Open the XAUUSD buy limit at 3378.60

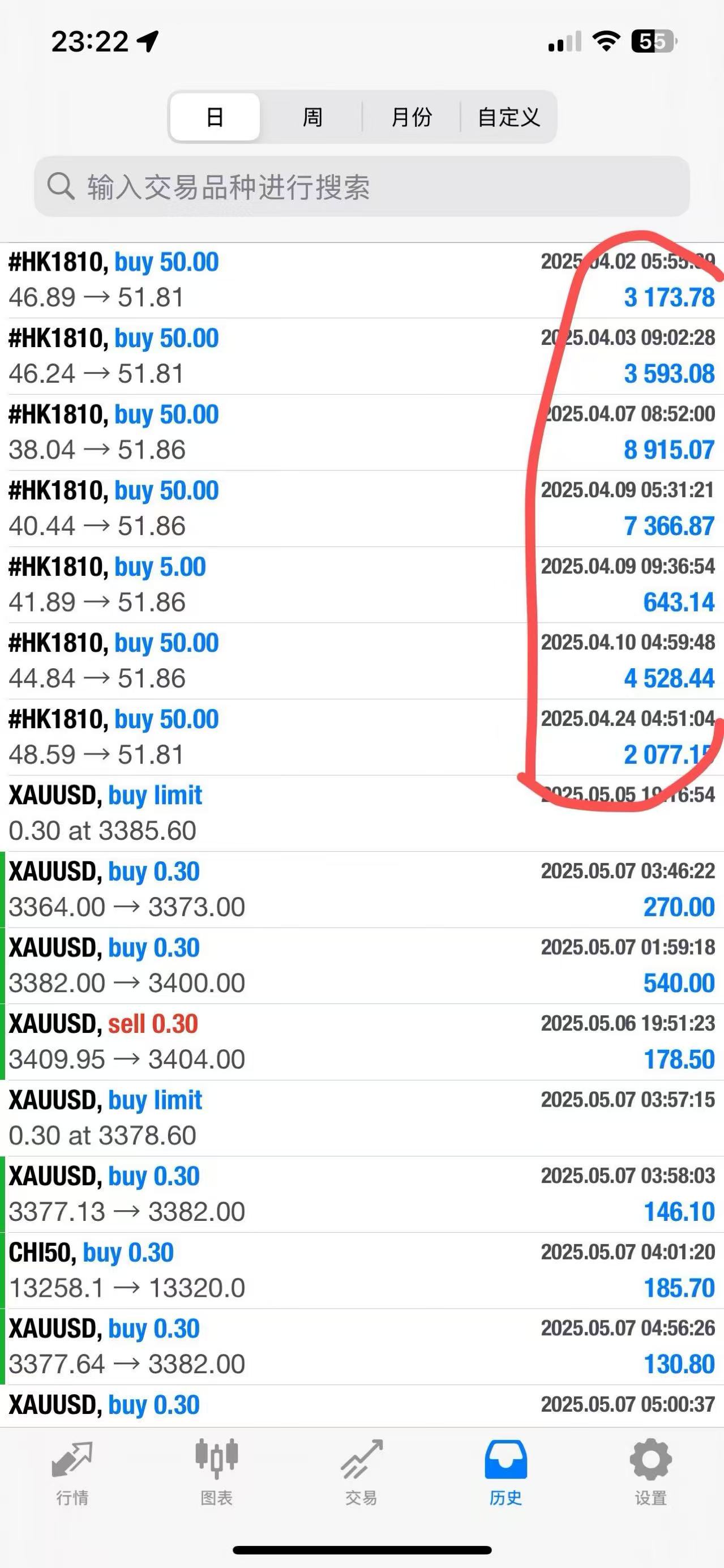pyautogui.click(x=362, y=1118)
